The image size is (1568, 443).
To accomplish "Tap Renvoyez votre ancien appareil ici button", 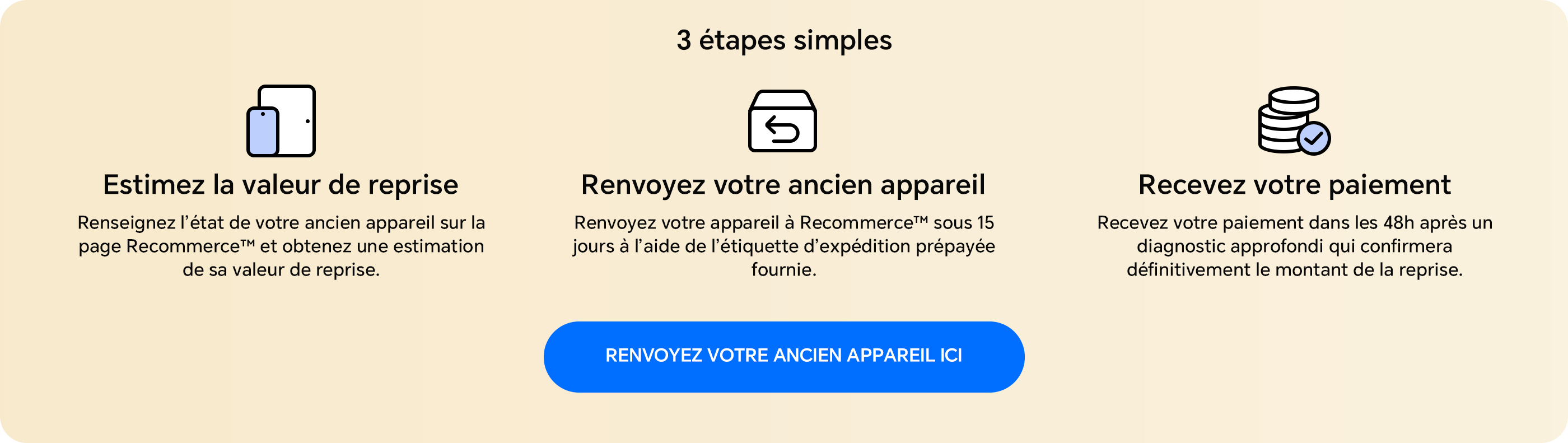I will coord(783,356).
